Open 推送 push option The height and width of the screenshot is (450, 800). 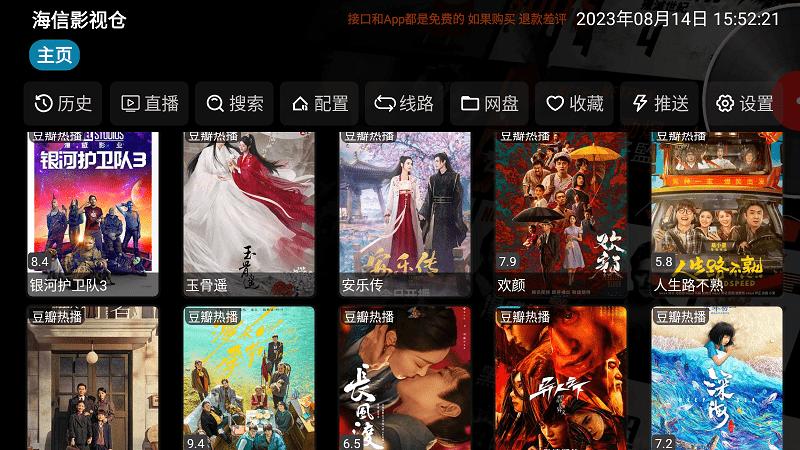pos(660,103)
